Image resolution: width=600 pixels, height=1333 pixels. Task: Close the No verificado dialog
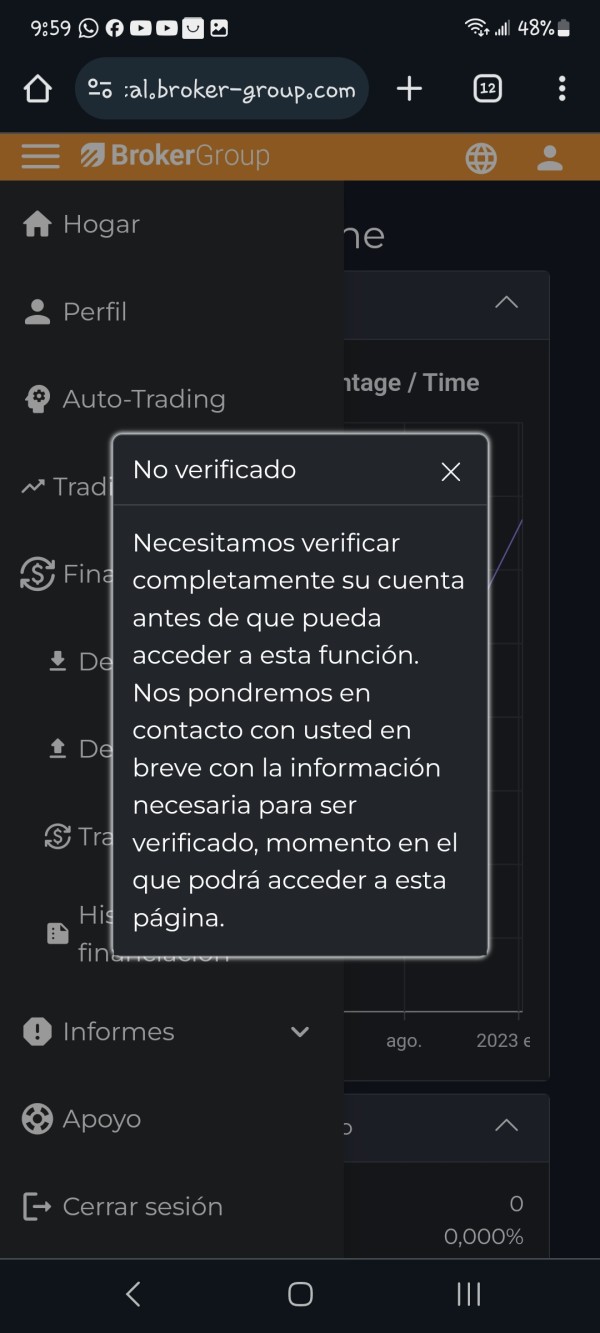pos(451,472)
